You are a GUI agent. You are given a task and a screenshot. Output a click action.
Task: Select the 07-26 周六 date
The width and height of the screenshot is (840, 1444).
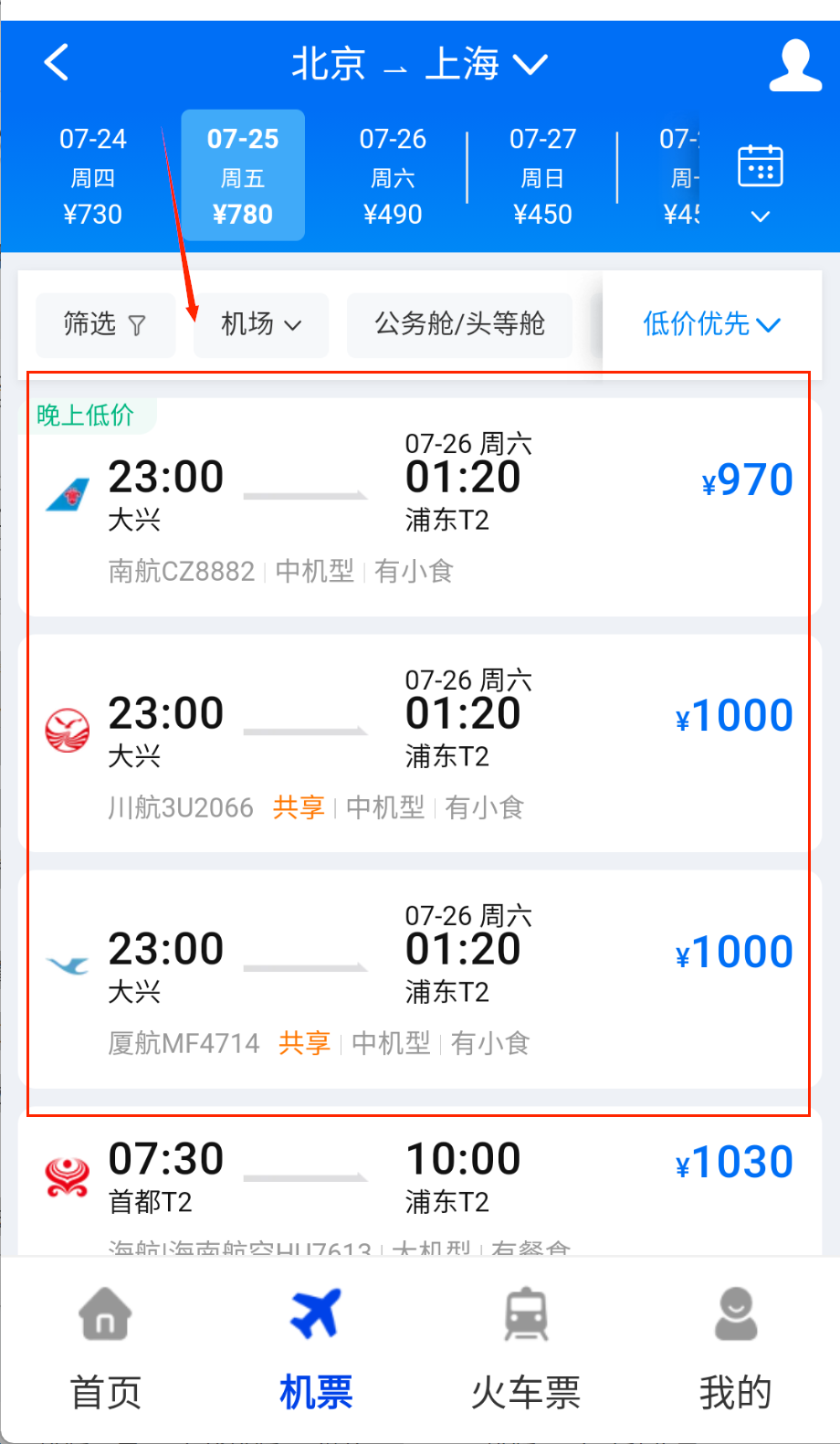[x=393, y=176]
